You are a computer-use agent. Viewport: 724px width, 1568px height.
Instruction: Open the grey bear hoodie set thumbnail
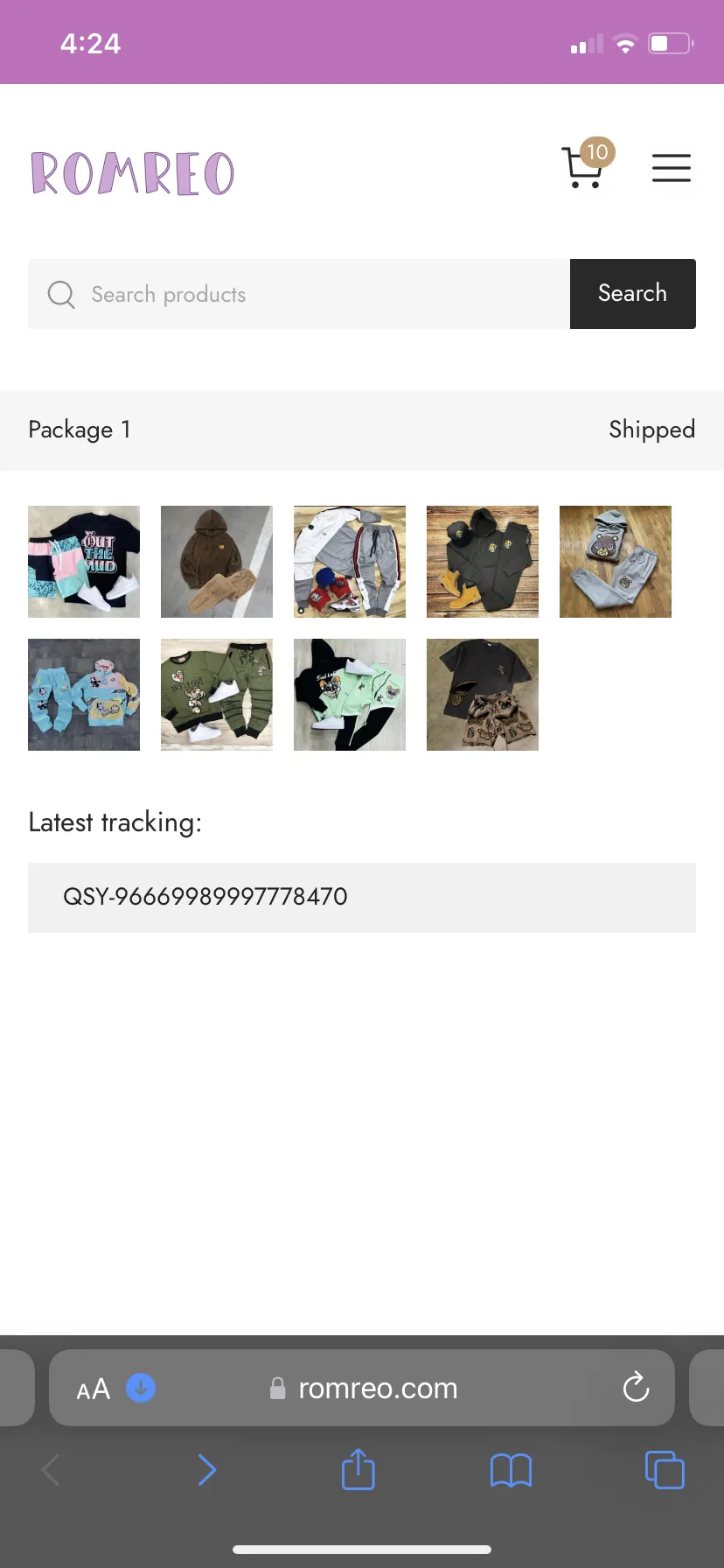pyautogui.click(x=616, y=562)
